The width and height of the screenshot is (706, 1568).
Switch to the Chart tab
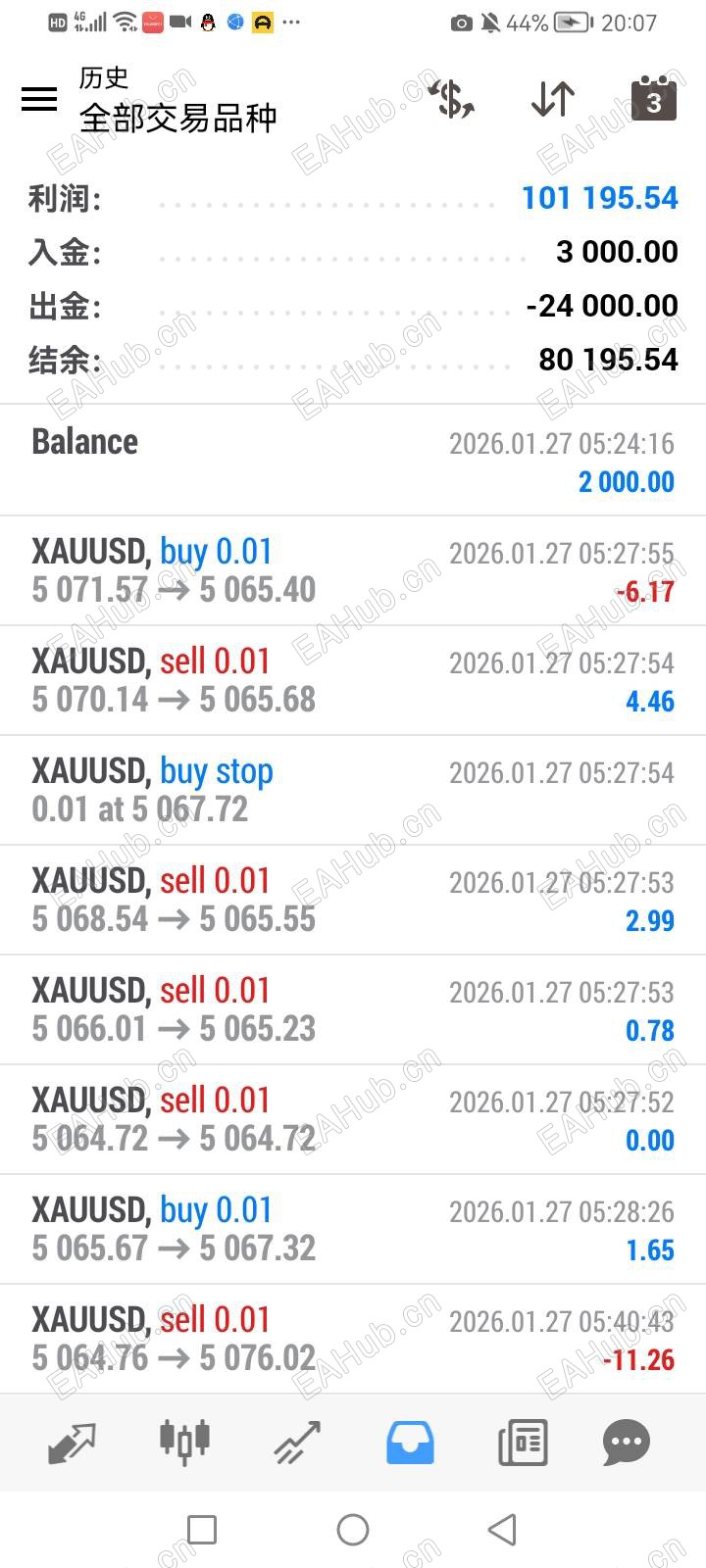pyautogui.click(x=184, y=1443)
